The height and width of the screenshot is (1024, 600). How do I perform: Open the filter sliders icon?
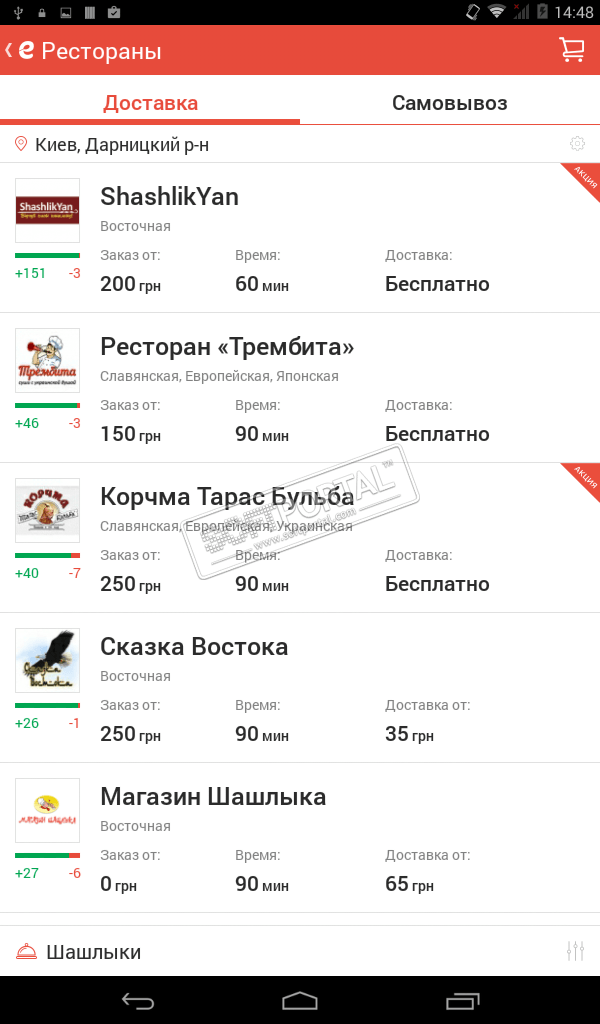575,951
